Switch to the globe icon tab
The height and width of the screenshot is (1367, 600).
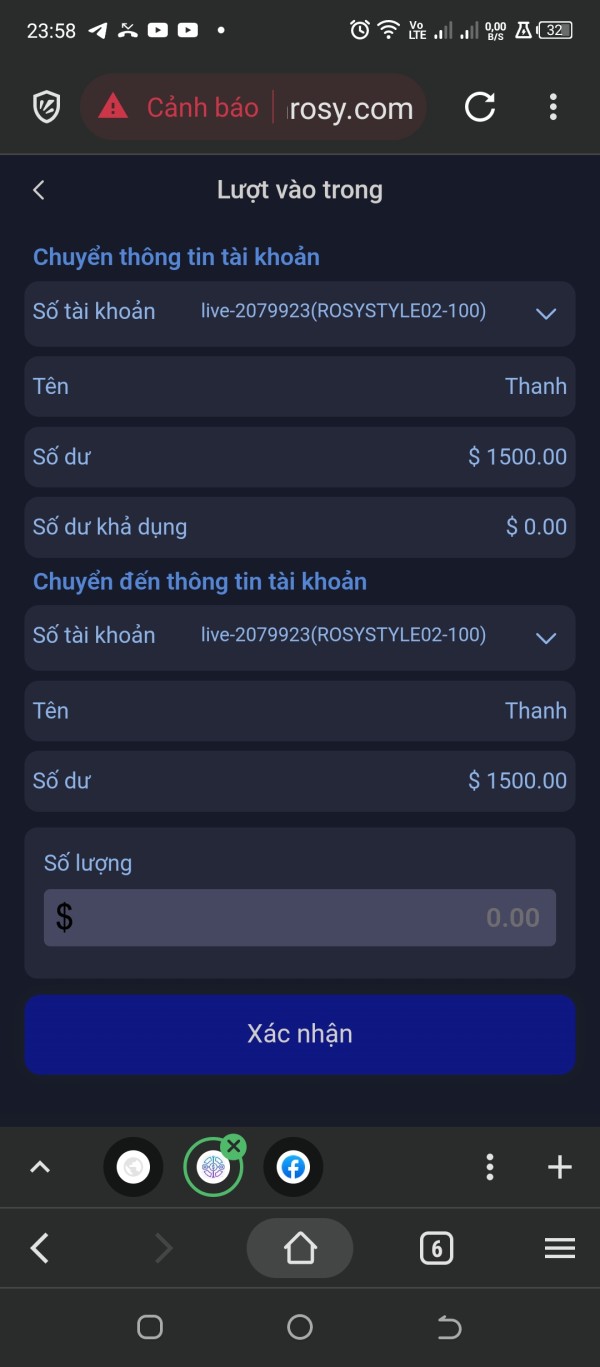133,1167
